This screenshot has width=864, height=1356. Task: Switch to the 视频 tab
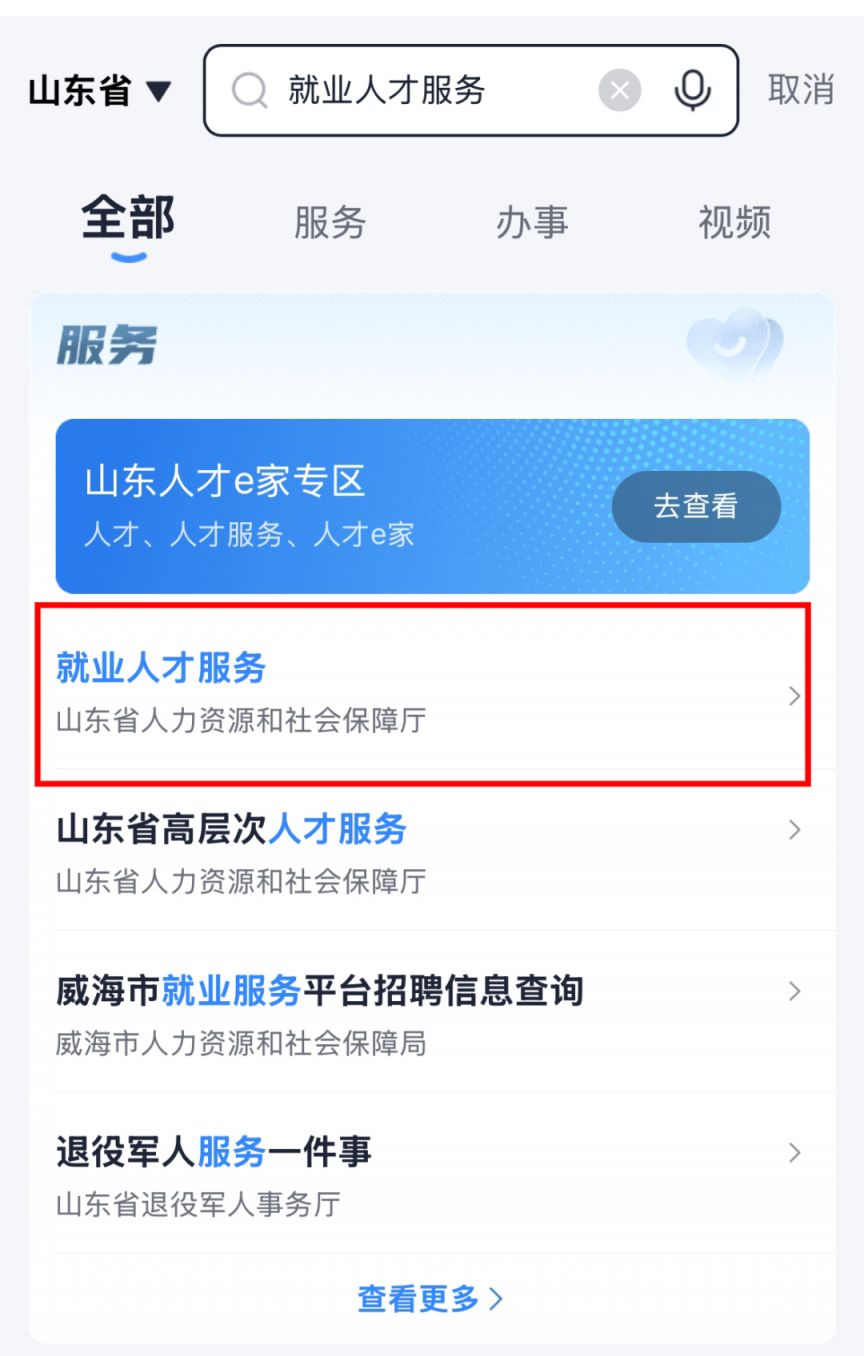pos(735,222)
